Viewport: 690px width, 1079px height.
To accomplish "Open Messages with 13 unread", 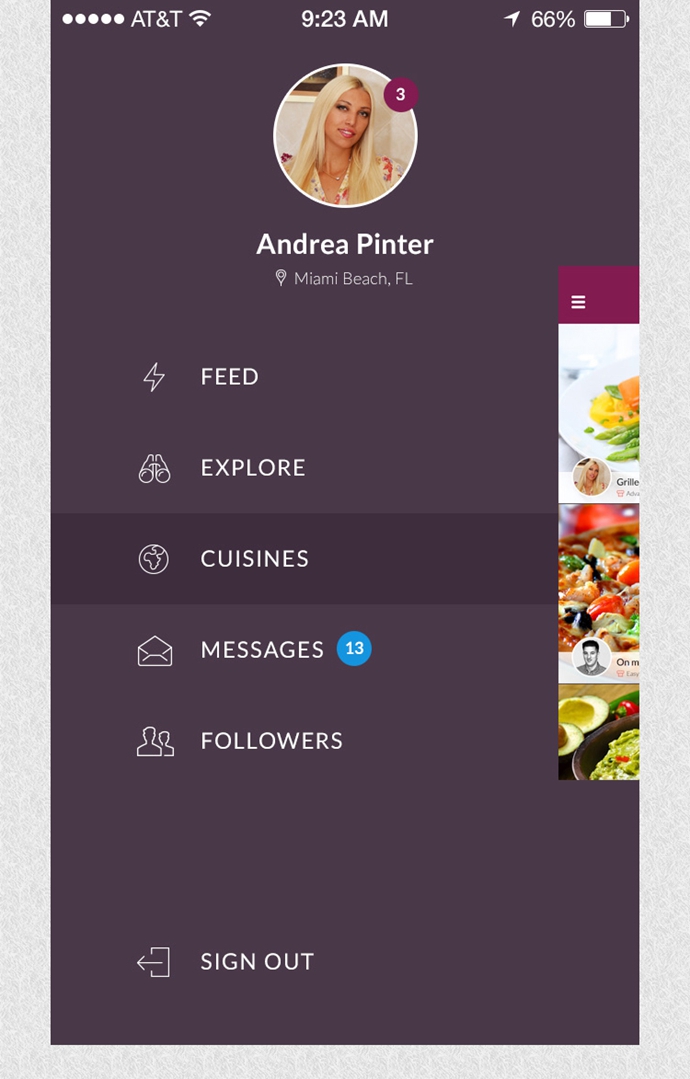I will click(x=262, y=650).
